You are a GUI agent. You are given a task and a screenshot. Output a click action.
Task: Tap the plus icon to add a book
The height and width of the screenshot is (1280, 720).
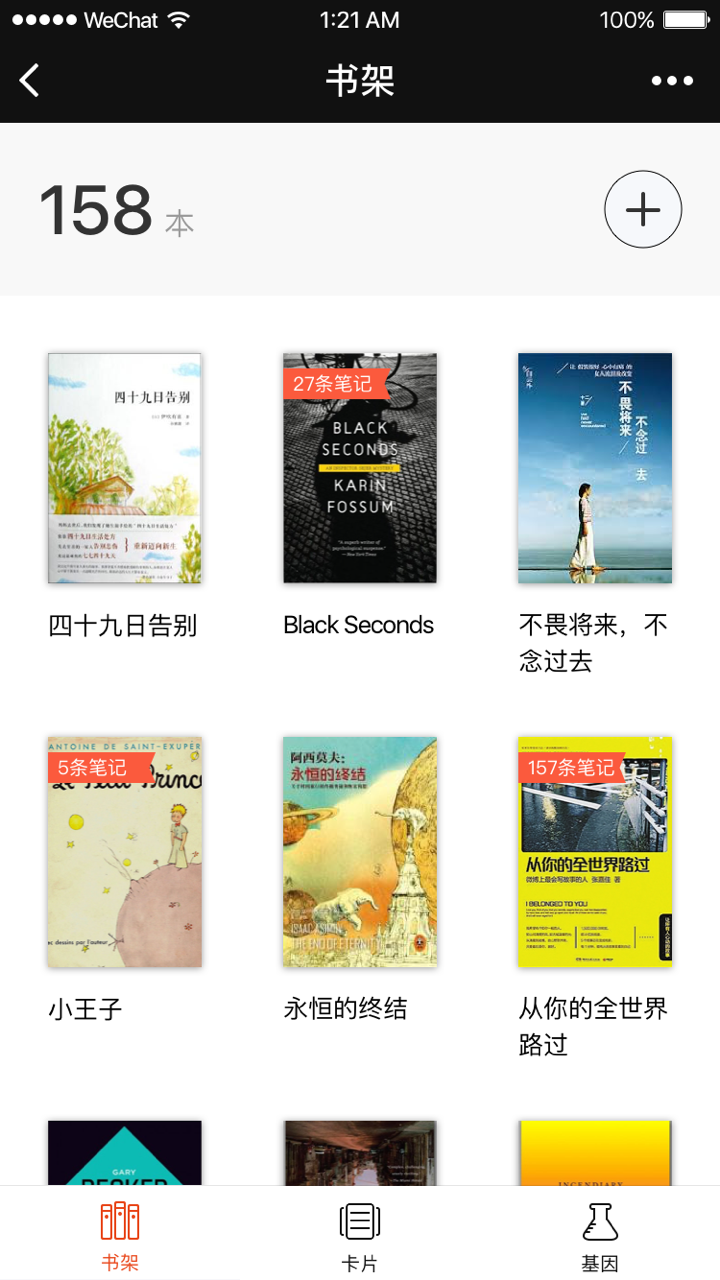(643, 210)
